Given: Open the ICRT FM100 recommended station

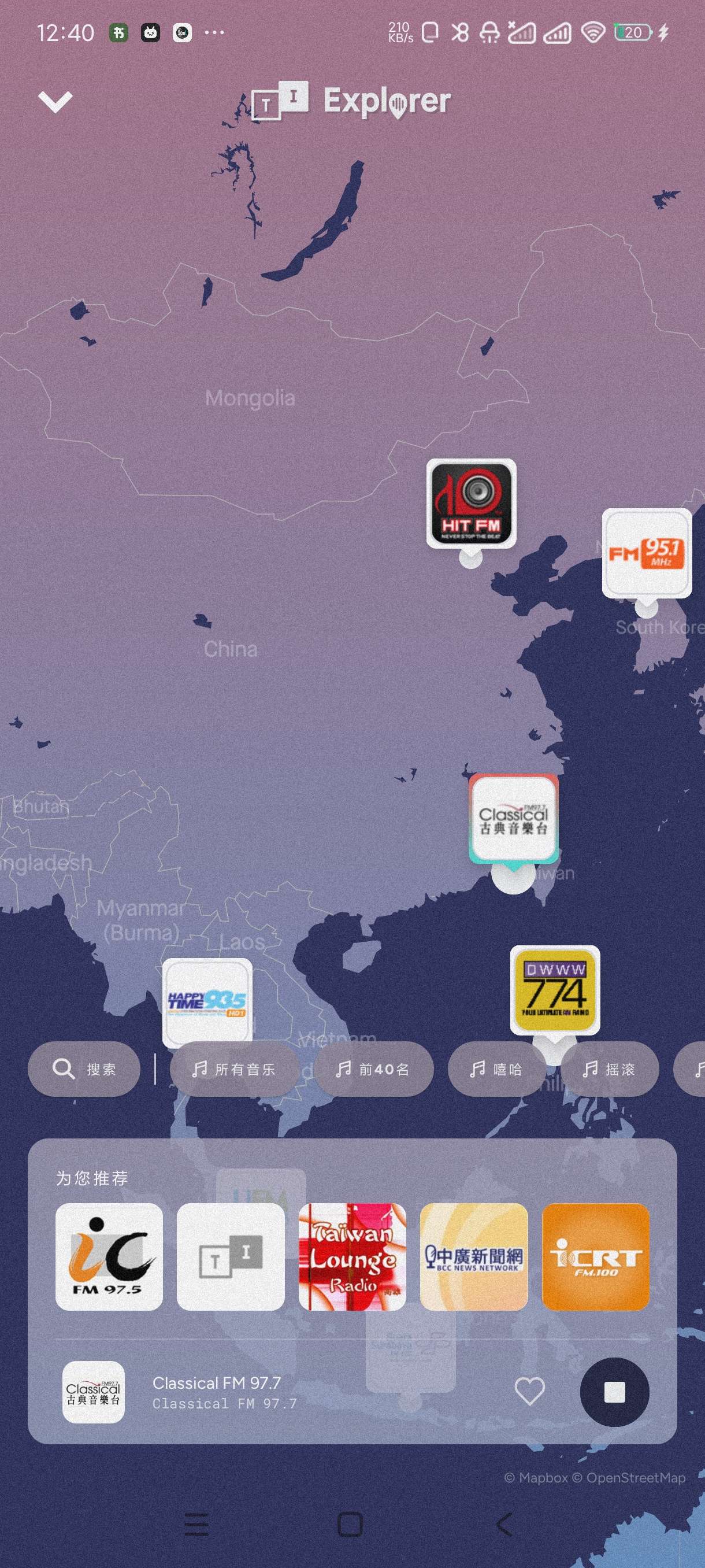Looking at the screenshot, I should coord(595,1256).
